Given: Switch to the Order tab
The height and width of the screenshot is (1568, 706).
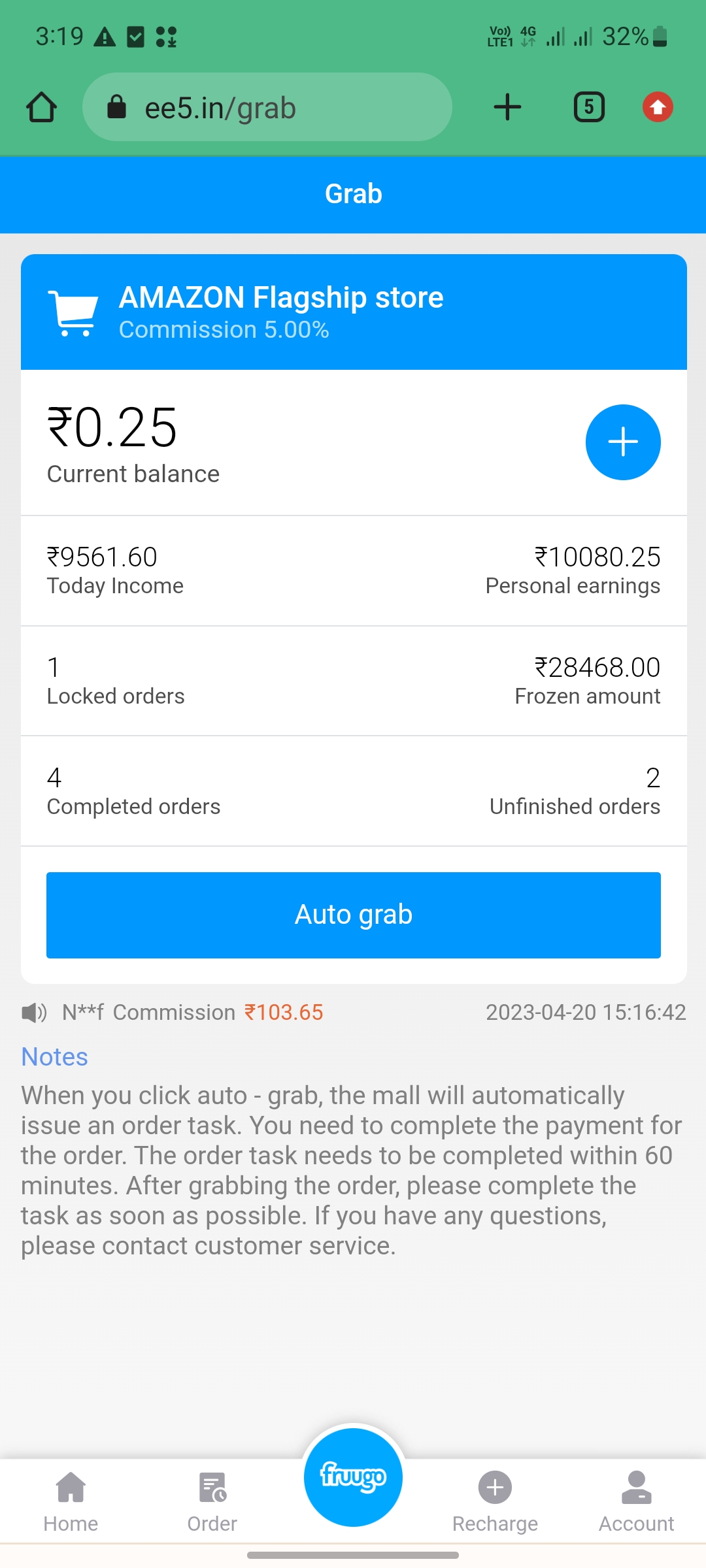Looking at the screenshot, I should point(212,1501).
